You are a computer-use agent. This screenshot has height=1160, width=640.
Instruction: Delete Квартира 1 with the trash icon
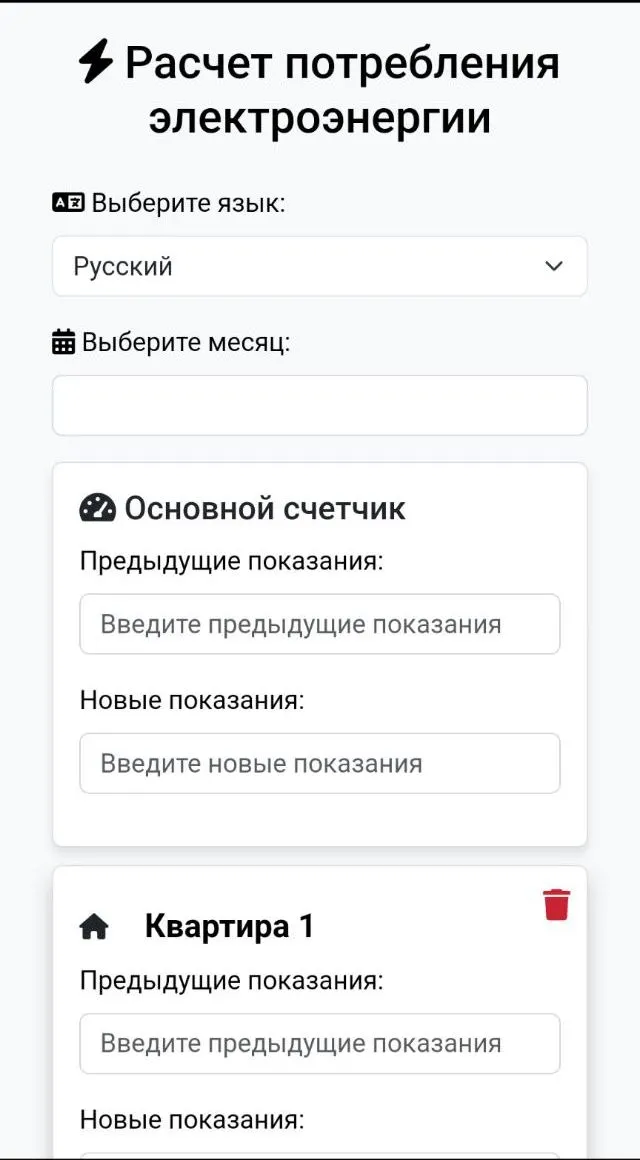coord(556,904)
